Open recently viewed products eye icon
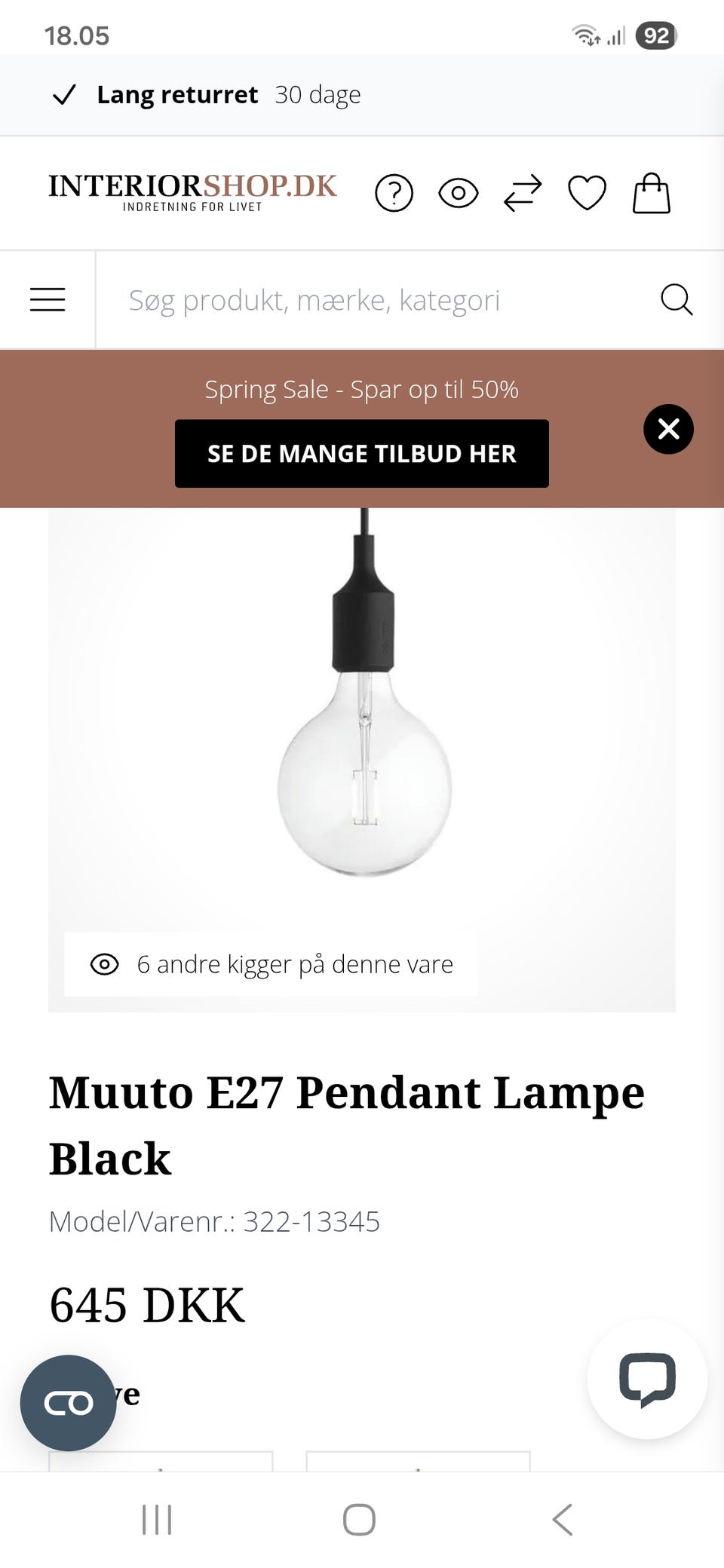This screenshot has width=724, height=1568. click(x=458, y=194)
